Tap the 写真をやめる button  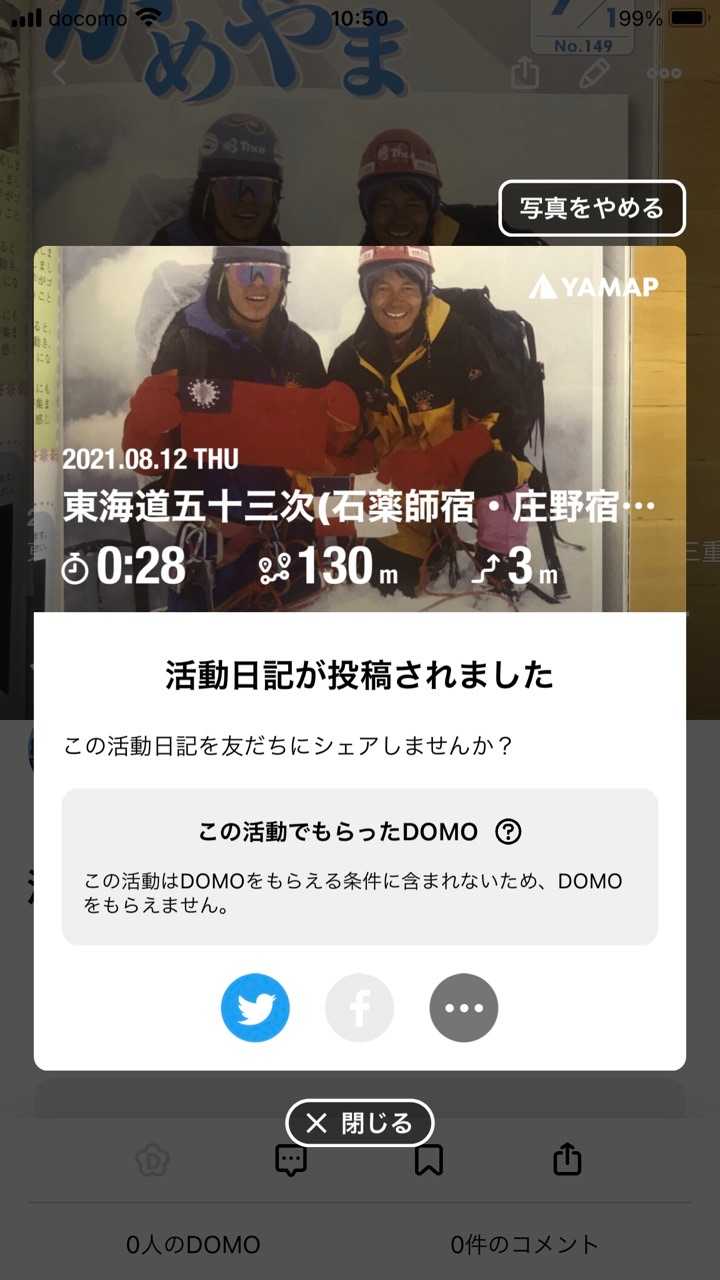coord(592,208)
